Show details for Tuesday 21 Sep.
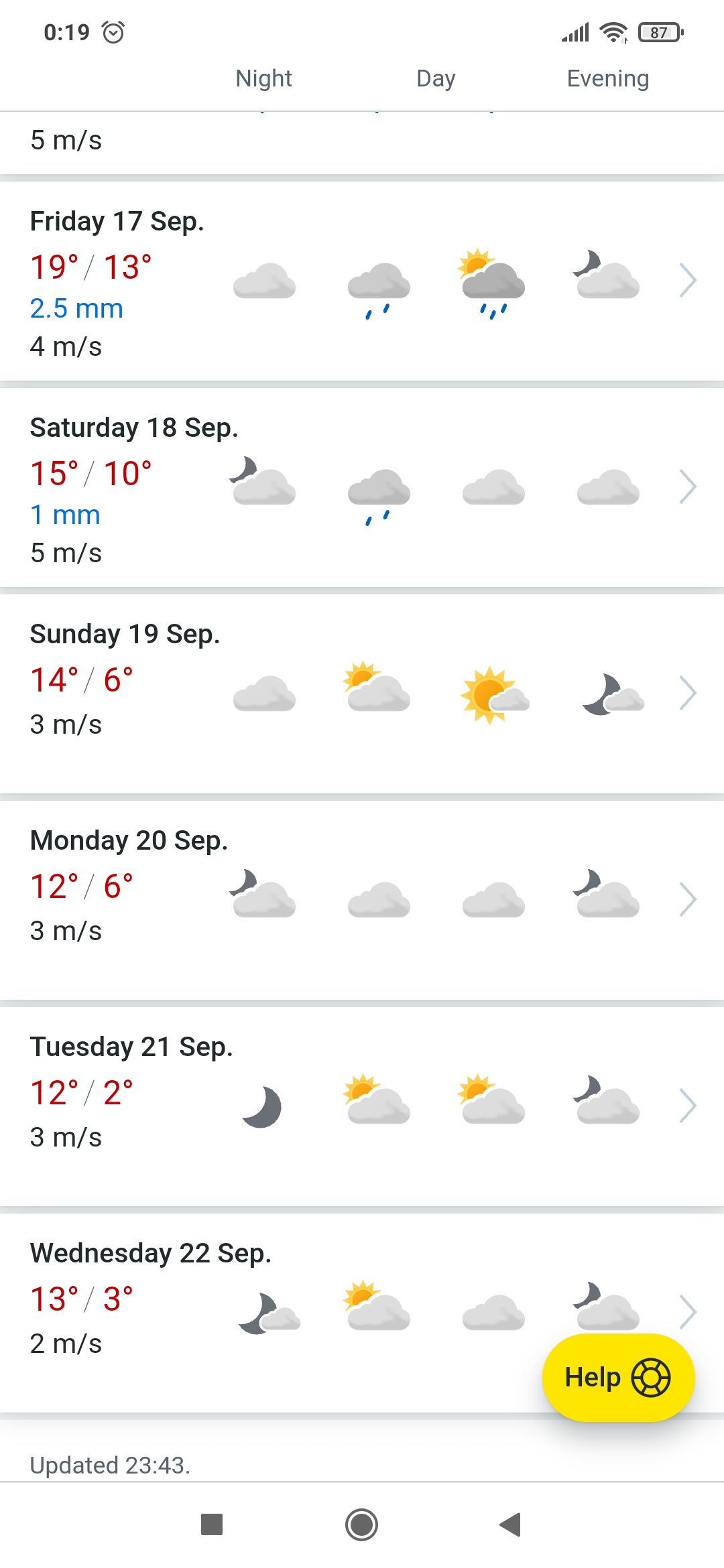The width and height of the screenshot is (724, 1568). (688, 1106)
